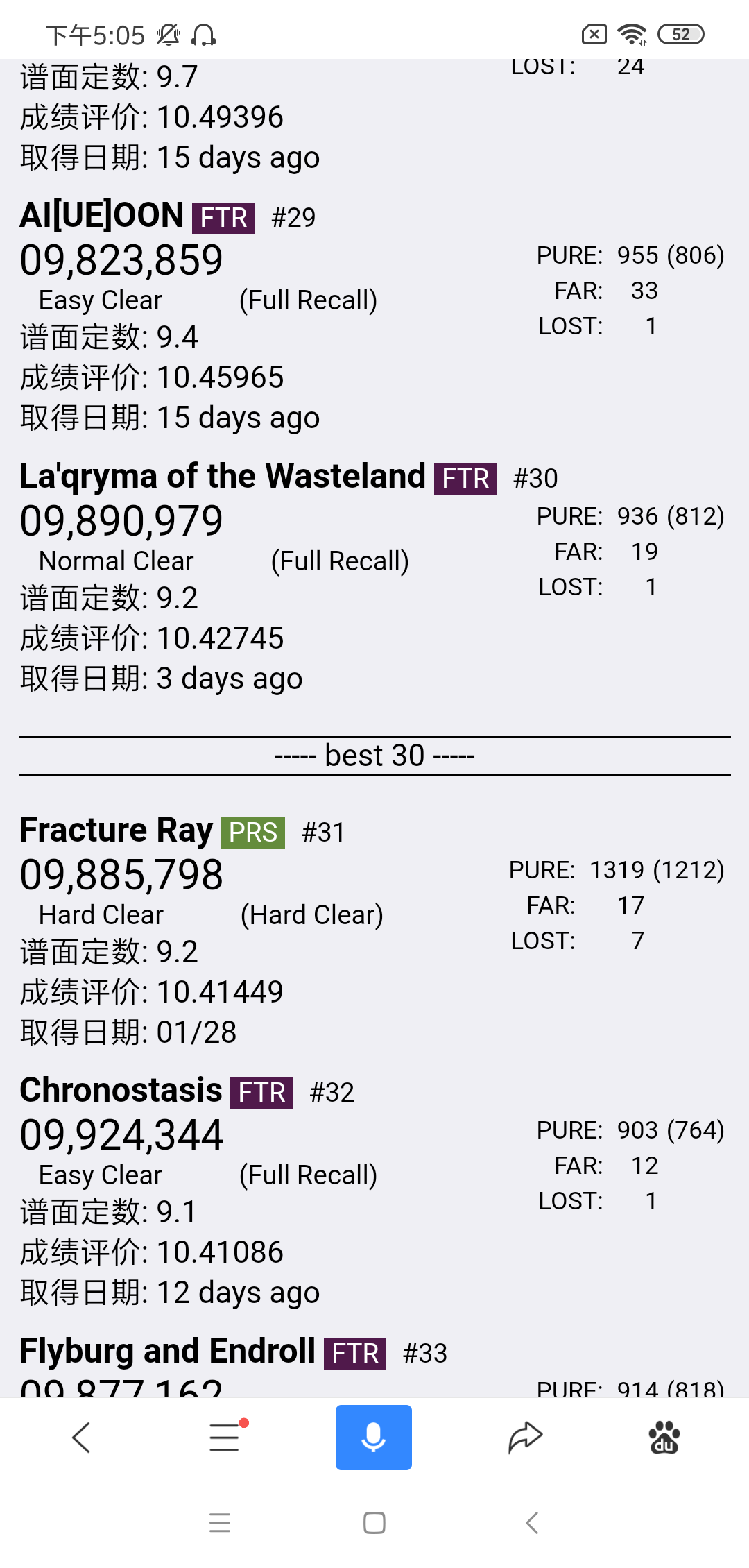Image resolution: width=749 pixels, height=1568 pixels.
Task: Tap the system home button
Action: tap(374, 1523)
